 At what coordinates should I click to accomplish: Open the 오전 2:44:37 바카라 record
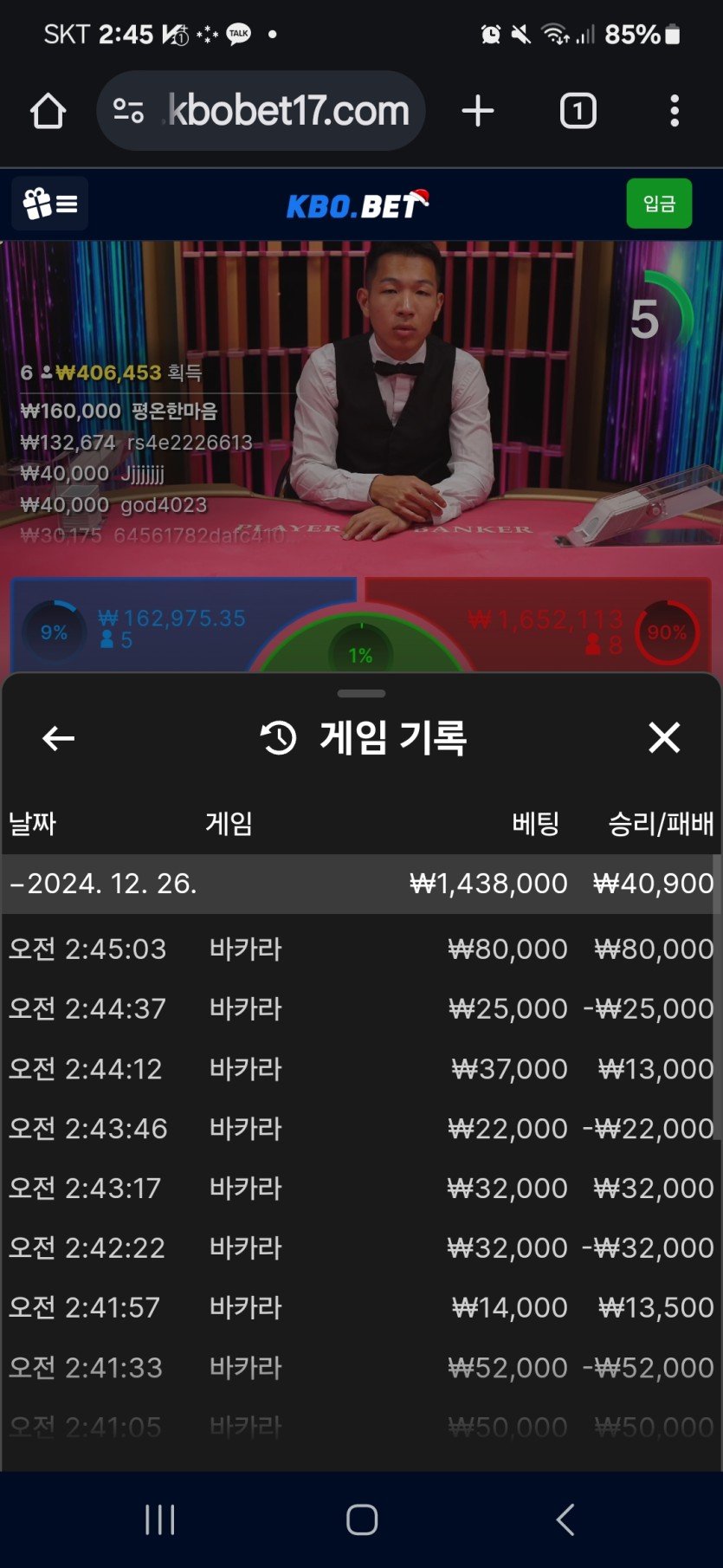[x=360, y=1008]
